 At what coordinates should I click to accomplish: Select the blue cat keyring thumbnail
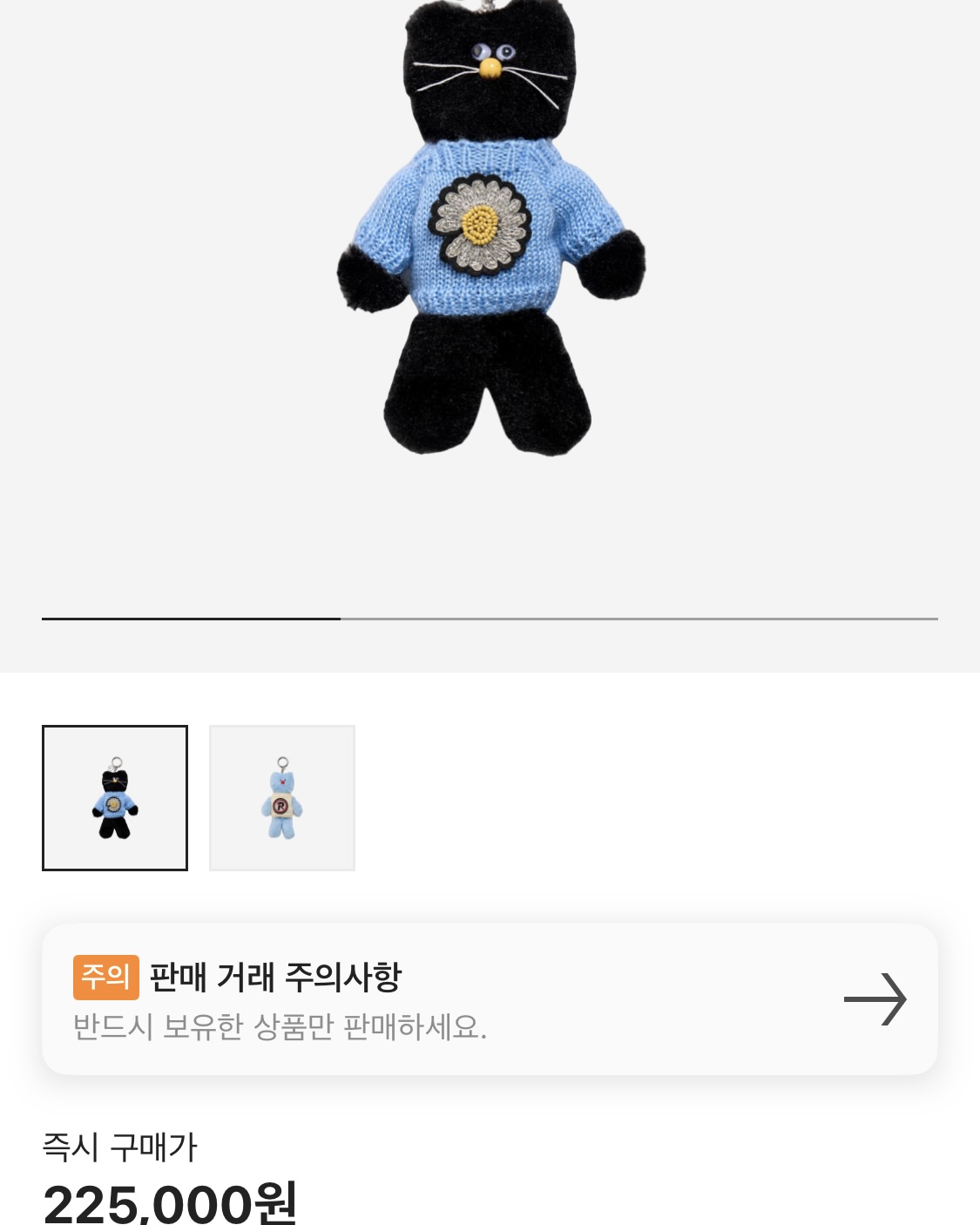281,797
